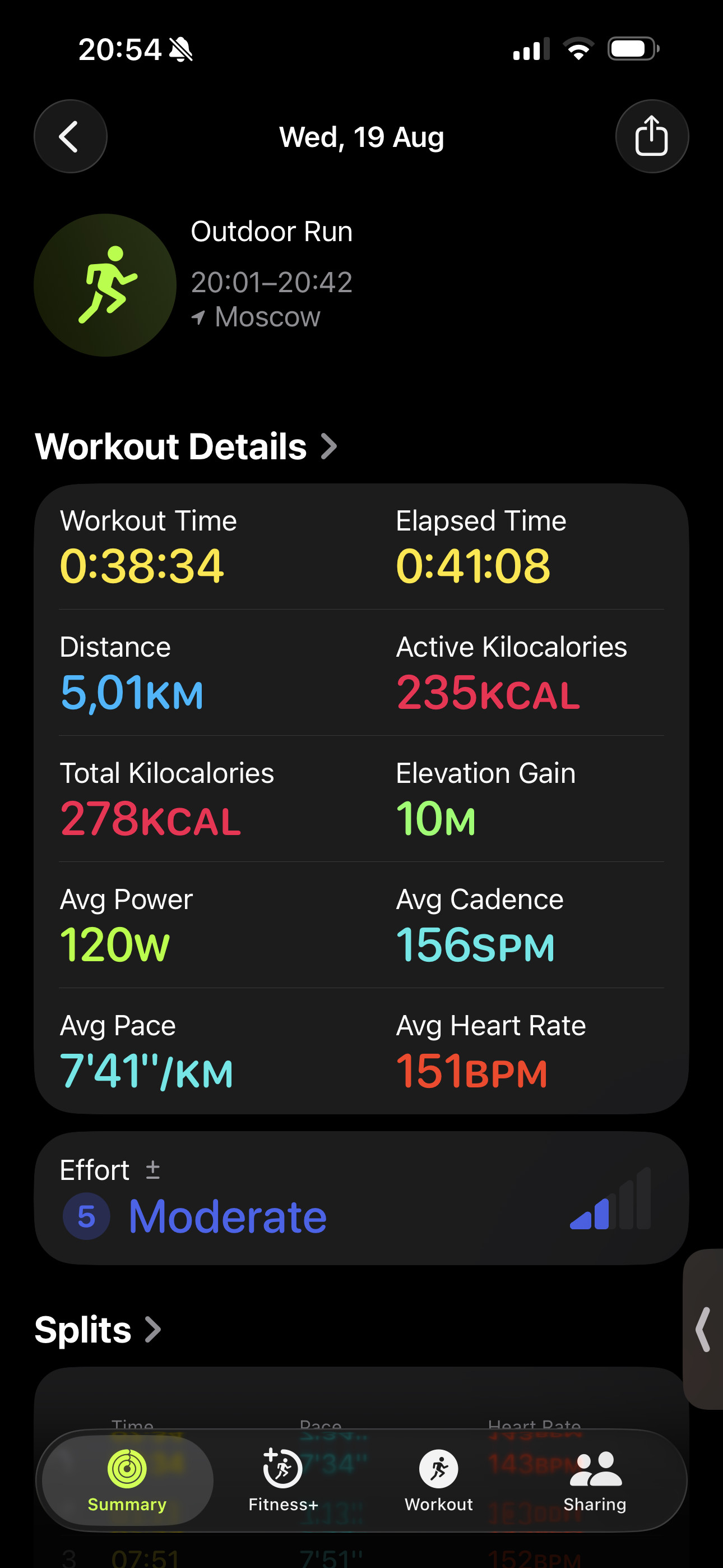723x1568 pixels.
Task: Share this Outdoor Run workout
Action: tap(652, 136)
